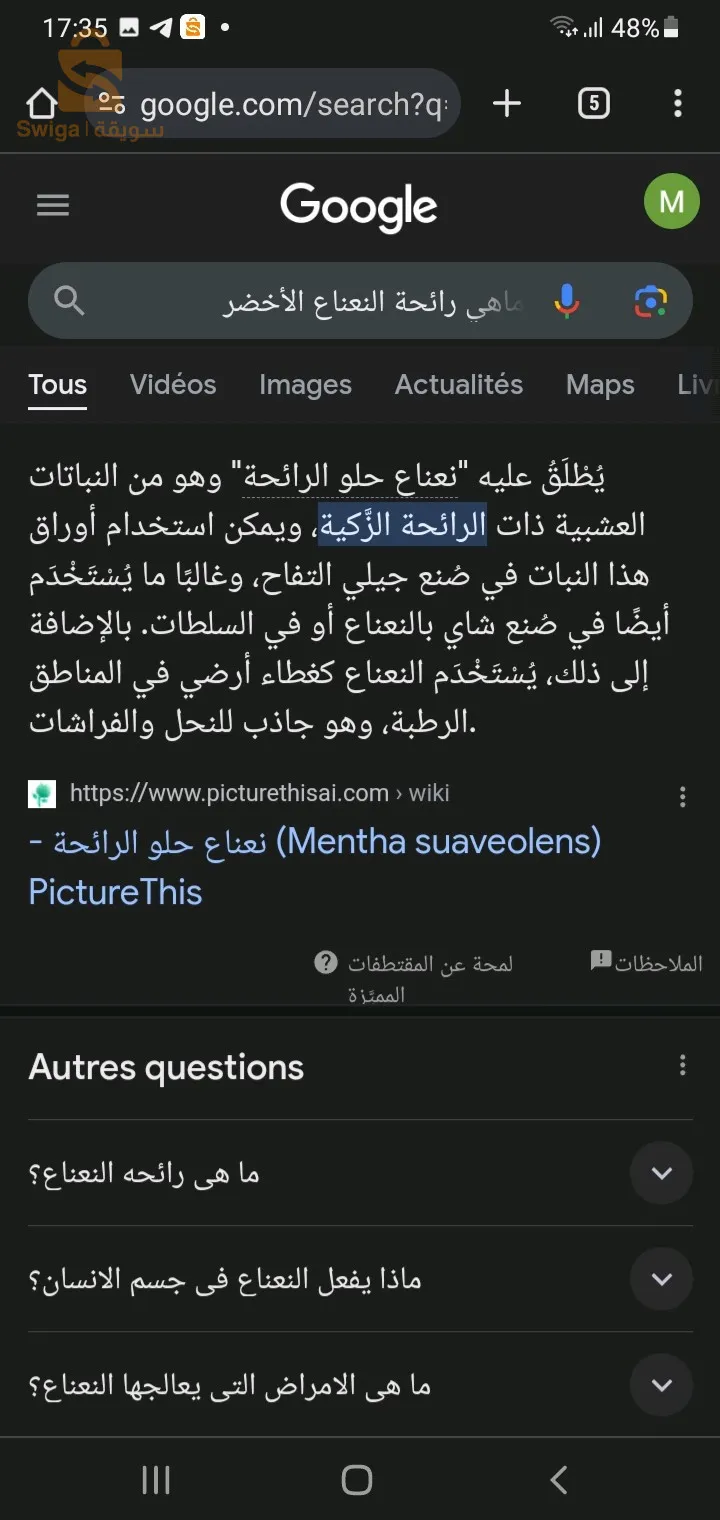The width and height of the screenshot is (720, 1520).
Task: Open Google's hamburger menu
Action: click(x=53, y=205)
